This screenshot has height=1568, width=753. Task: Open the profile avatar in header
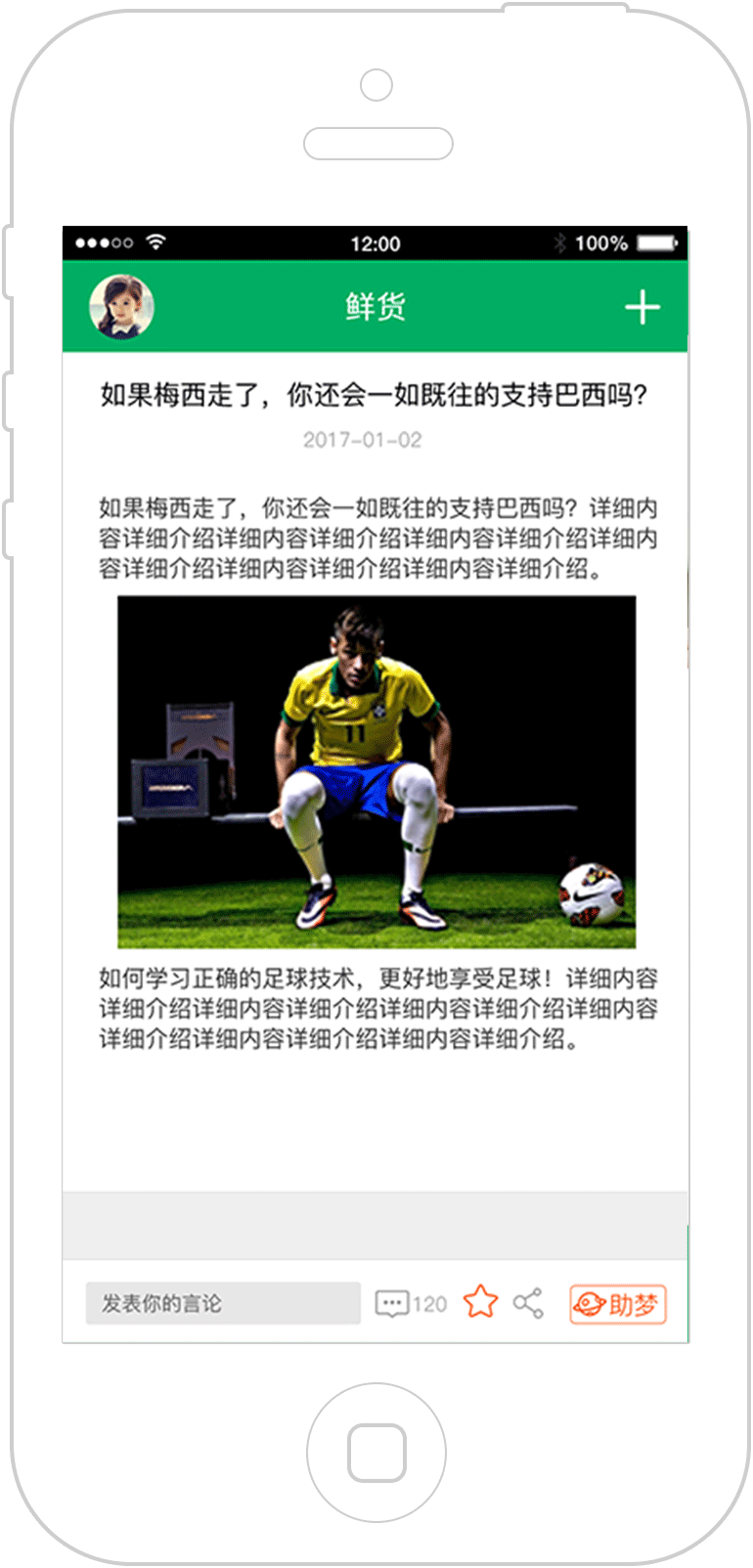click(122, 307)
